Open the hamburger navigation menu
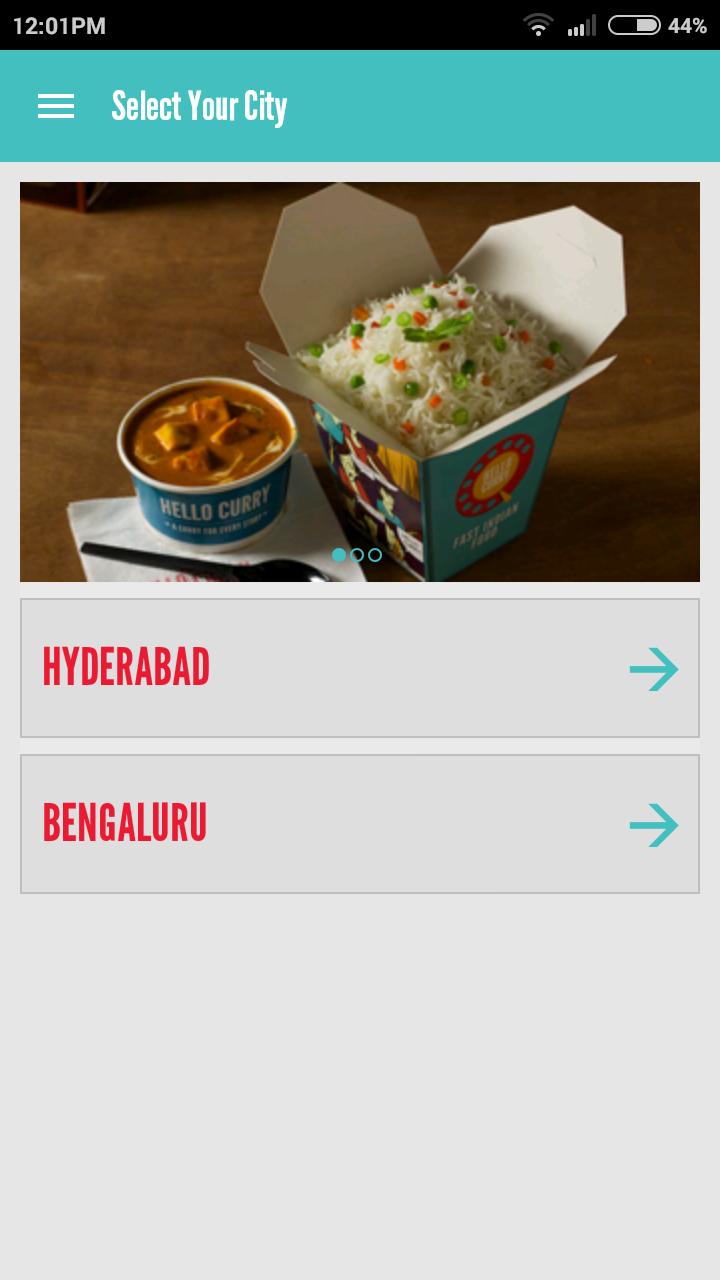Screen dimensions: 720x1280 (x=56, y=106)
